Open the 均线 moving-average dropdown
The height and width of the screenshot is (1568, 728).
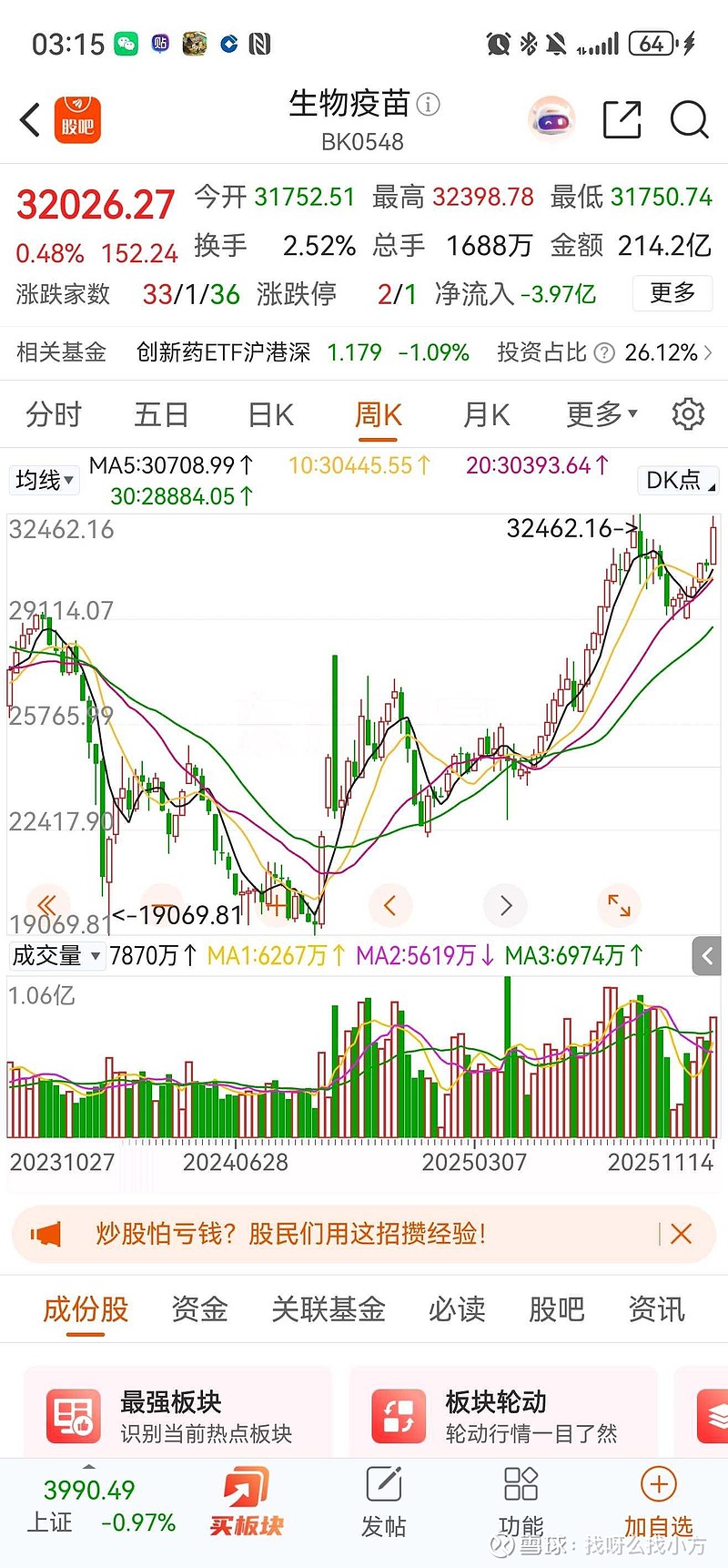pyautogui.click(x=44, y=480)
